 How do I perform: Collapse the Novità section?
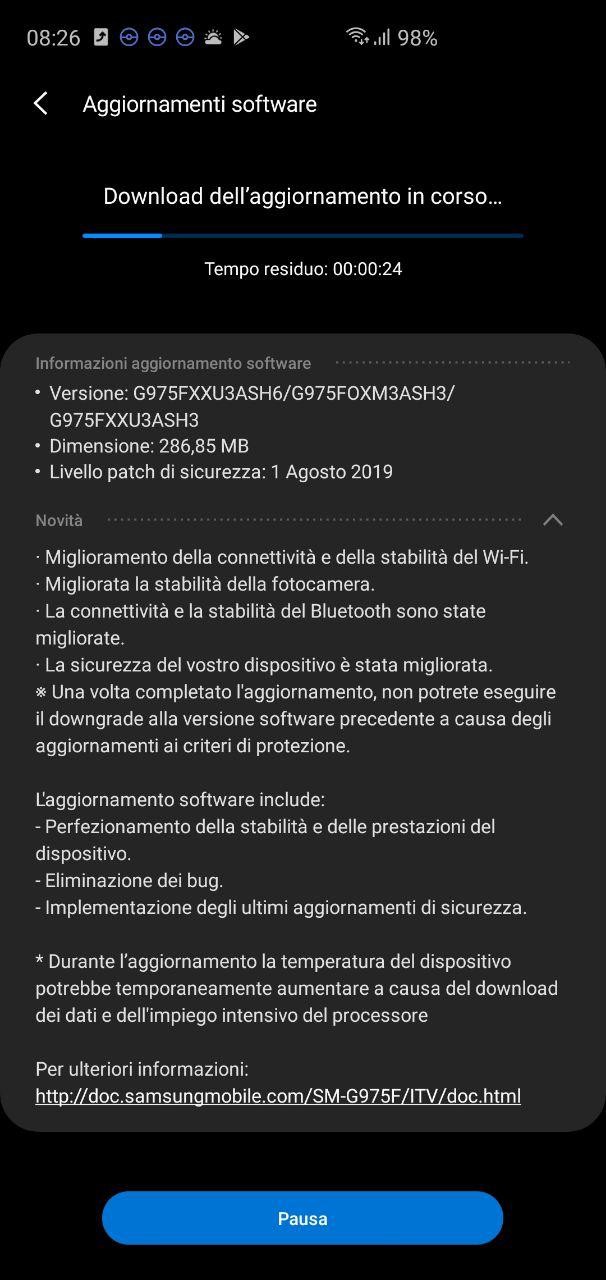click(552, 520)
